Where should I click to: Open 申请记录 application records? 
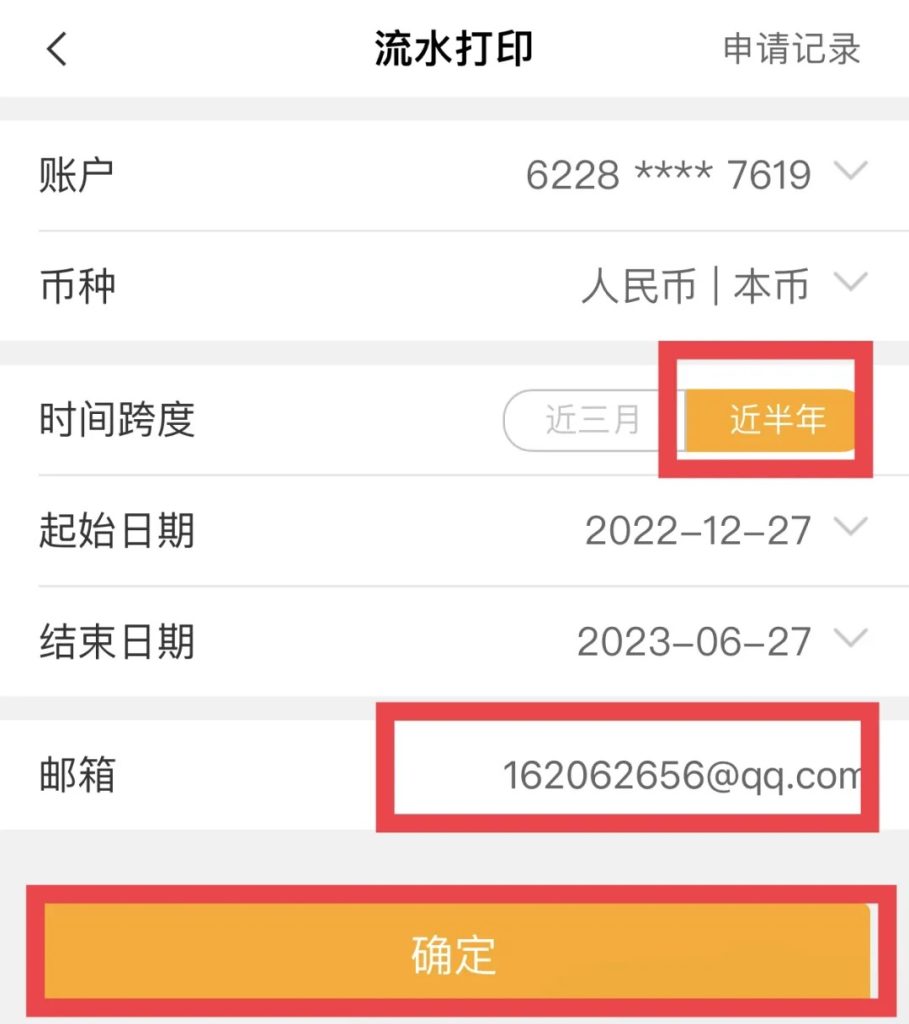[791, 49]
